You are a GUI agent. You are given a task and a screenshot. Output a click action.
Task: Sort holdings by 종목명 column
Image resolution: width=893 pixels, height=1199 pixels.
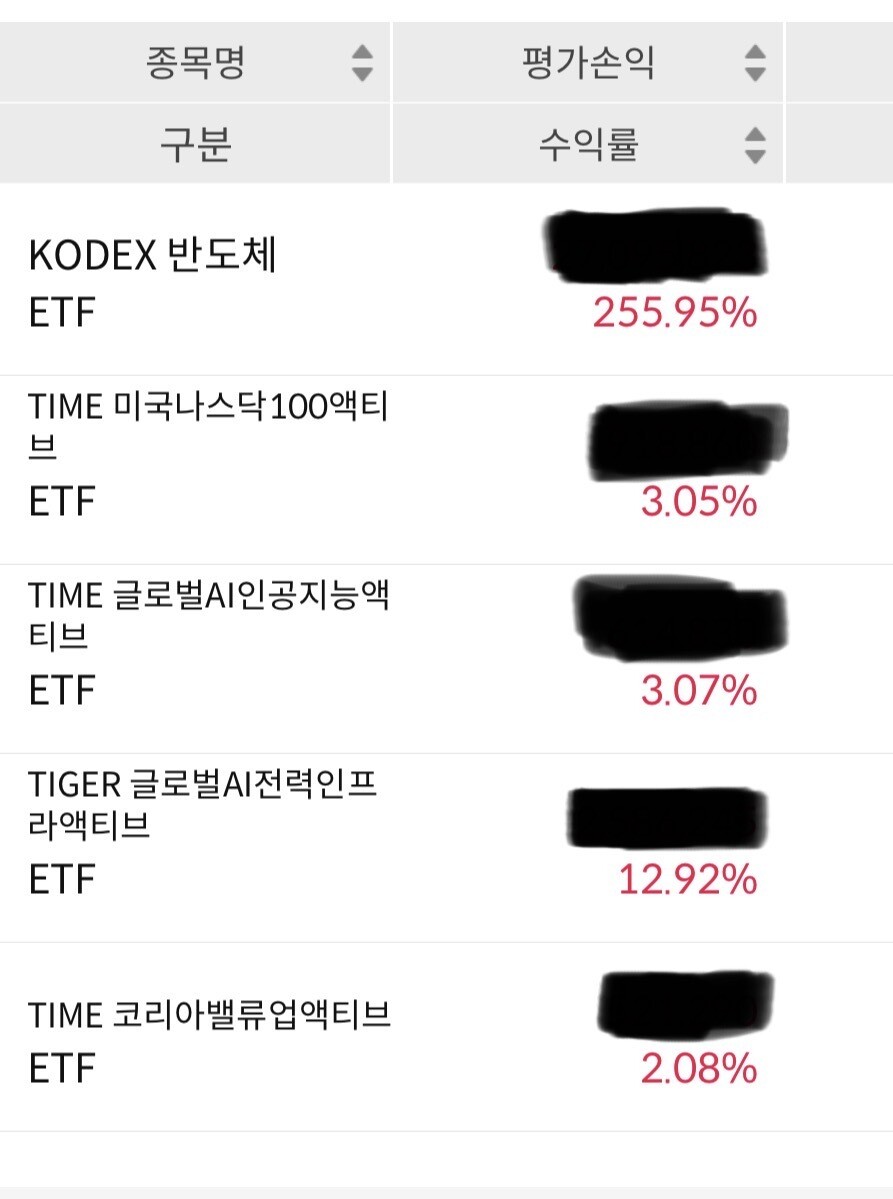coord(195,62)
